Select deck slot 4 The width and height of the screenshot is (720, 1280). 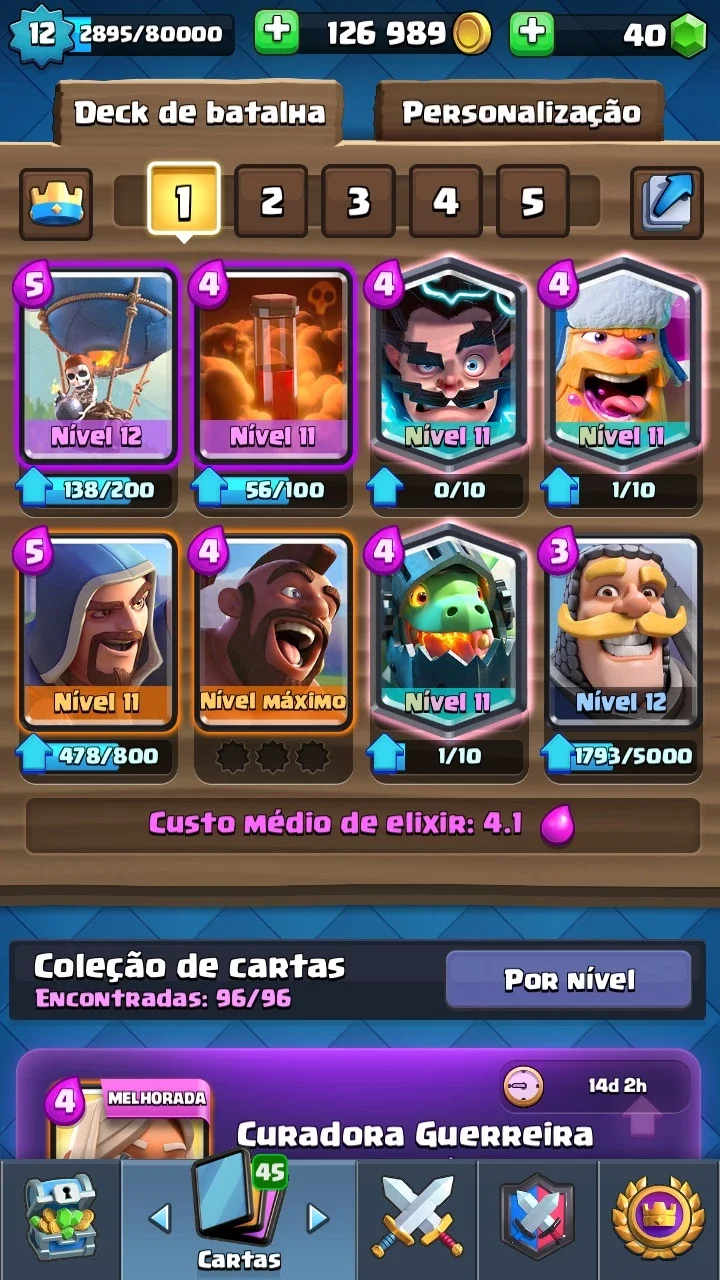tap(445, 201)
